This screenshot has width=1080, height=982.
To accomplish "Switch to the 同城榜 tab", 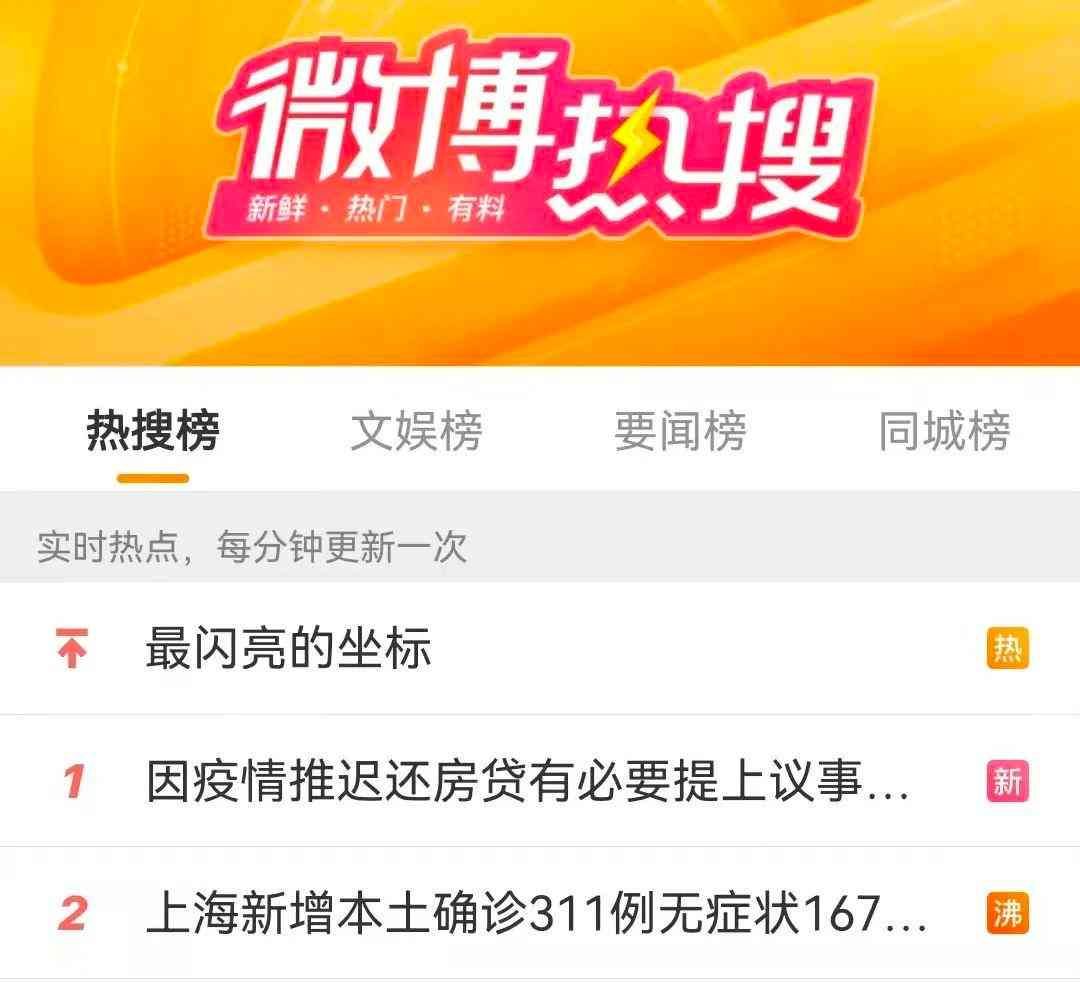I will 944,431.
